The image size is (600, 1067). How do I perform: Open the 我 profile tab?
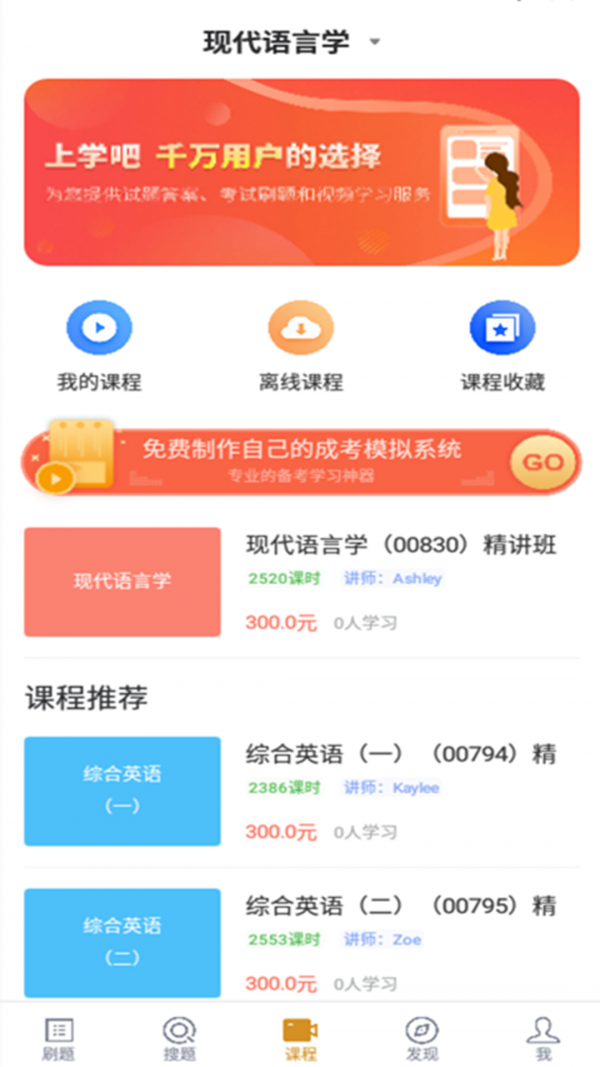pyautogui.click(x=542, y=1038)
